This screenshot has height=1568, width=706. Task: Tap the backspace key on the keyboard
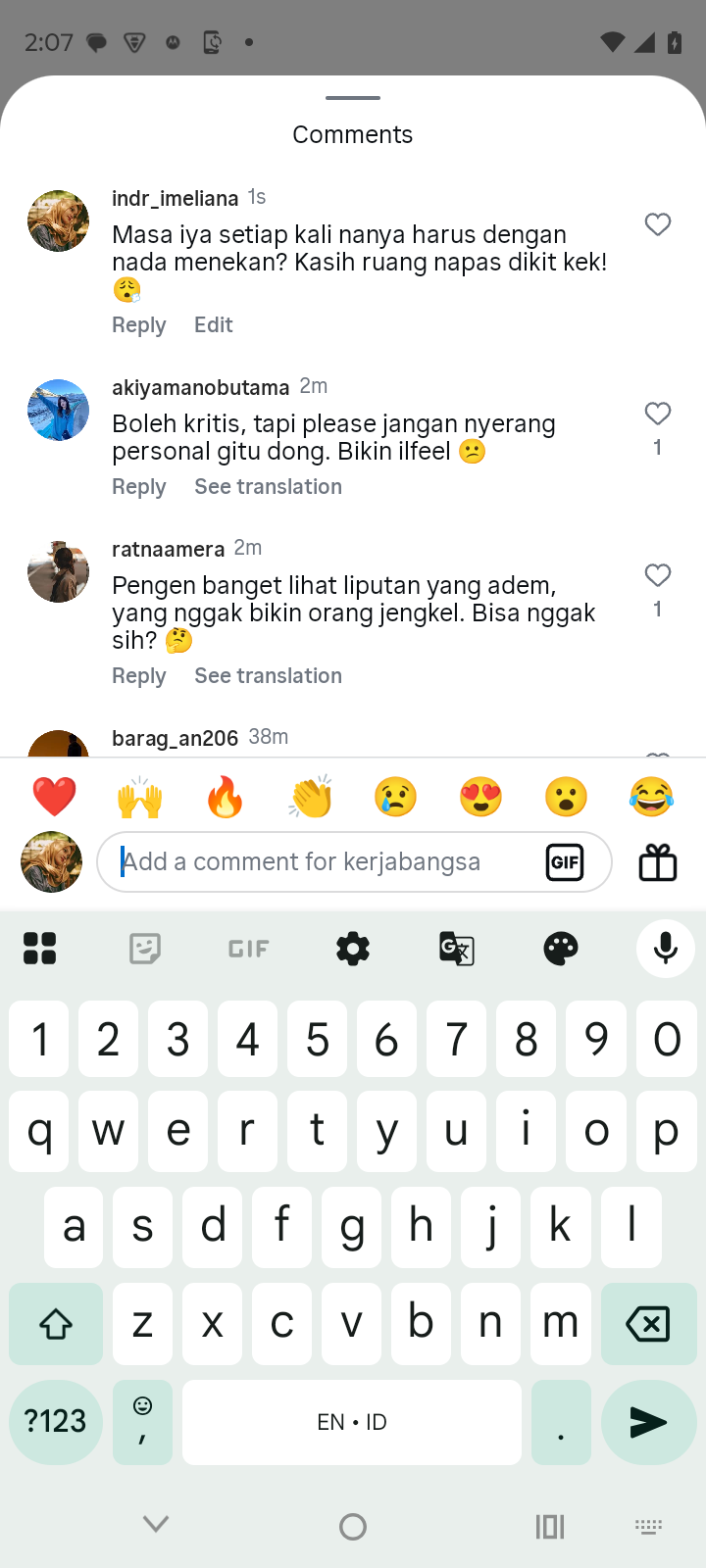pos(646,1324)
